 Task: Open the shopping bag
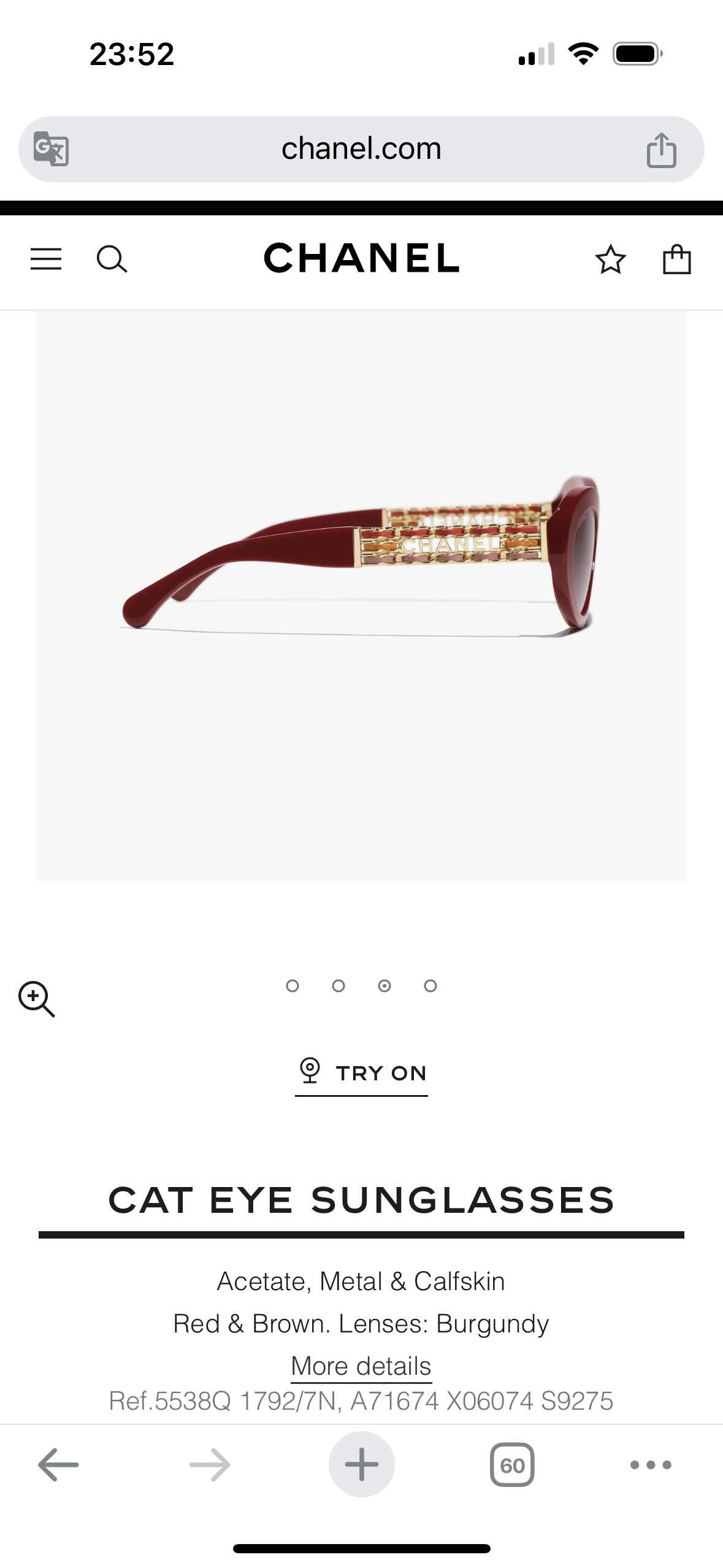click(x=676, y=259)
